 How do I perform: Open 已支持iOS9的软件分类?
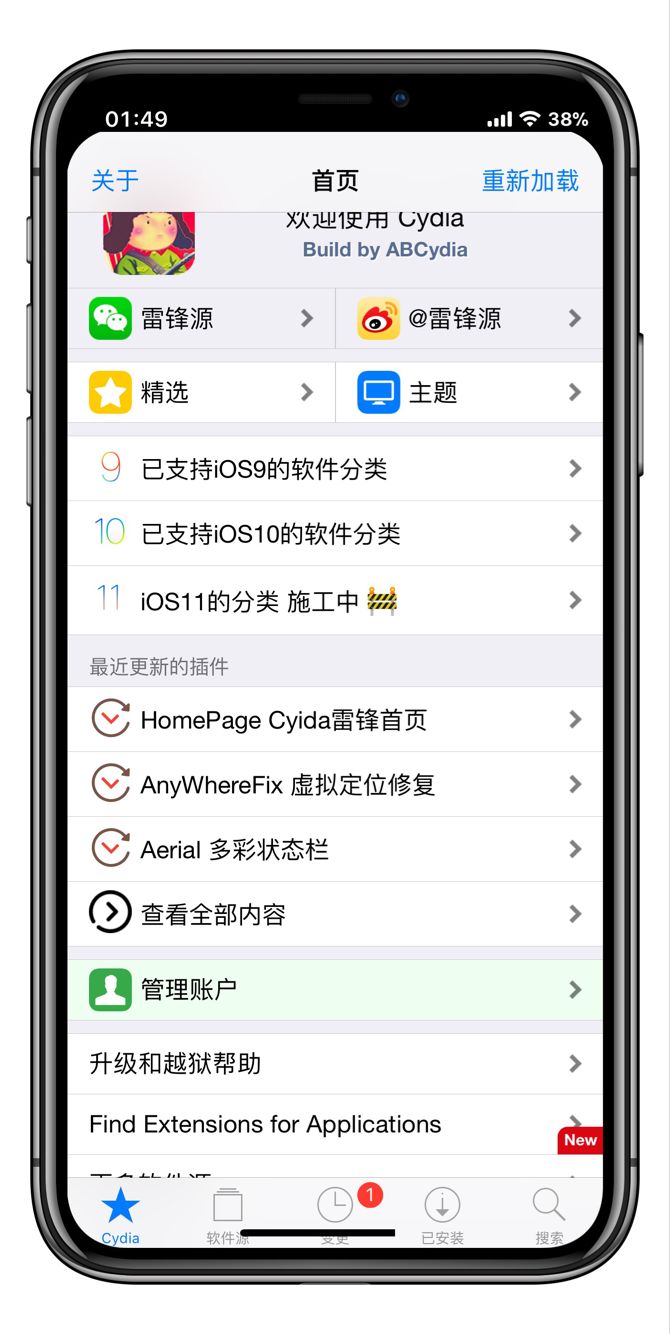pos(335,469)
